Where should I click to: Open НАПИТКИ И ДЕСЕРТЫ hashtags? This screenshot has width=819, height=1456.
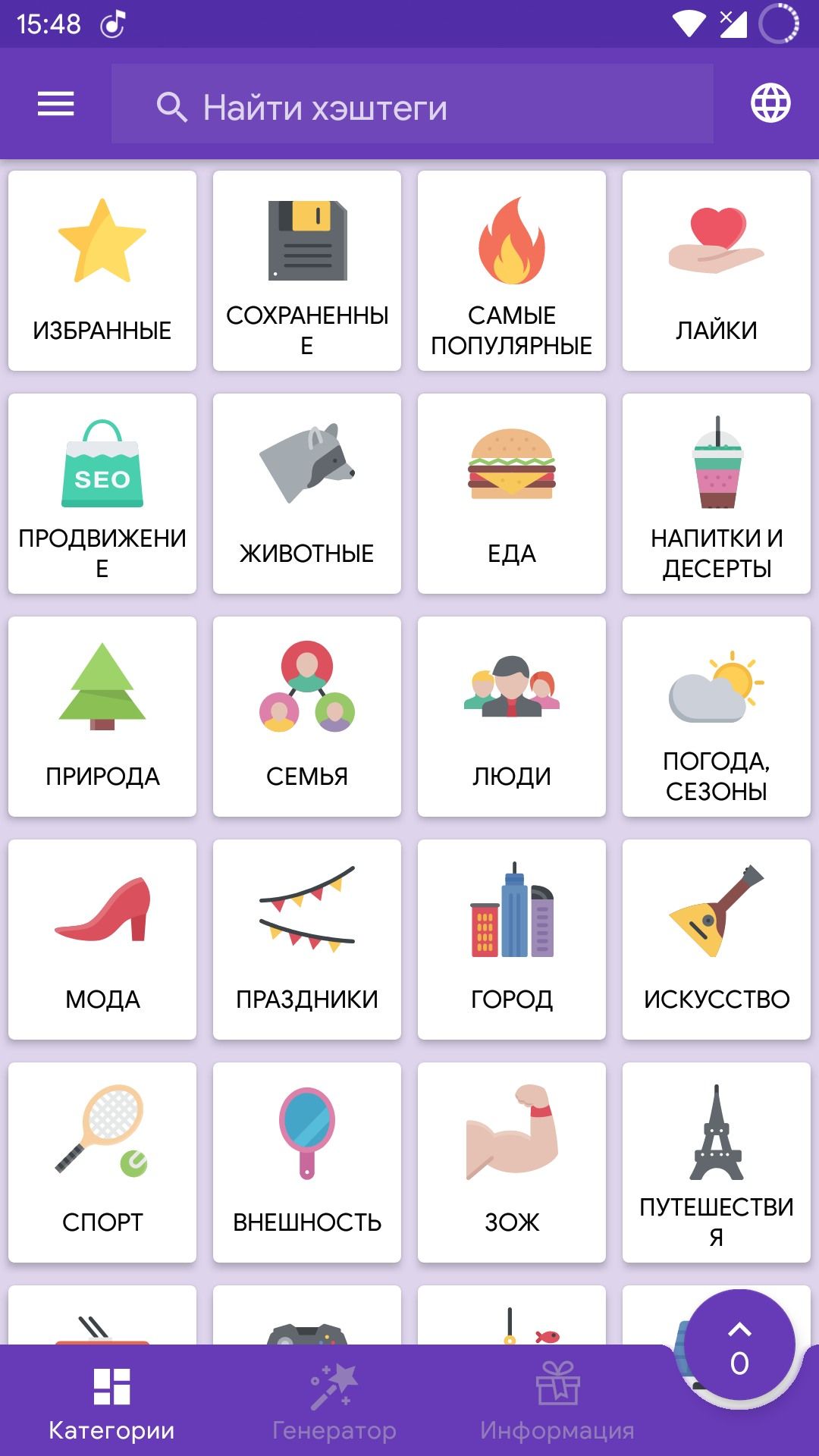(717, 494)
